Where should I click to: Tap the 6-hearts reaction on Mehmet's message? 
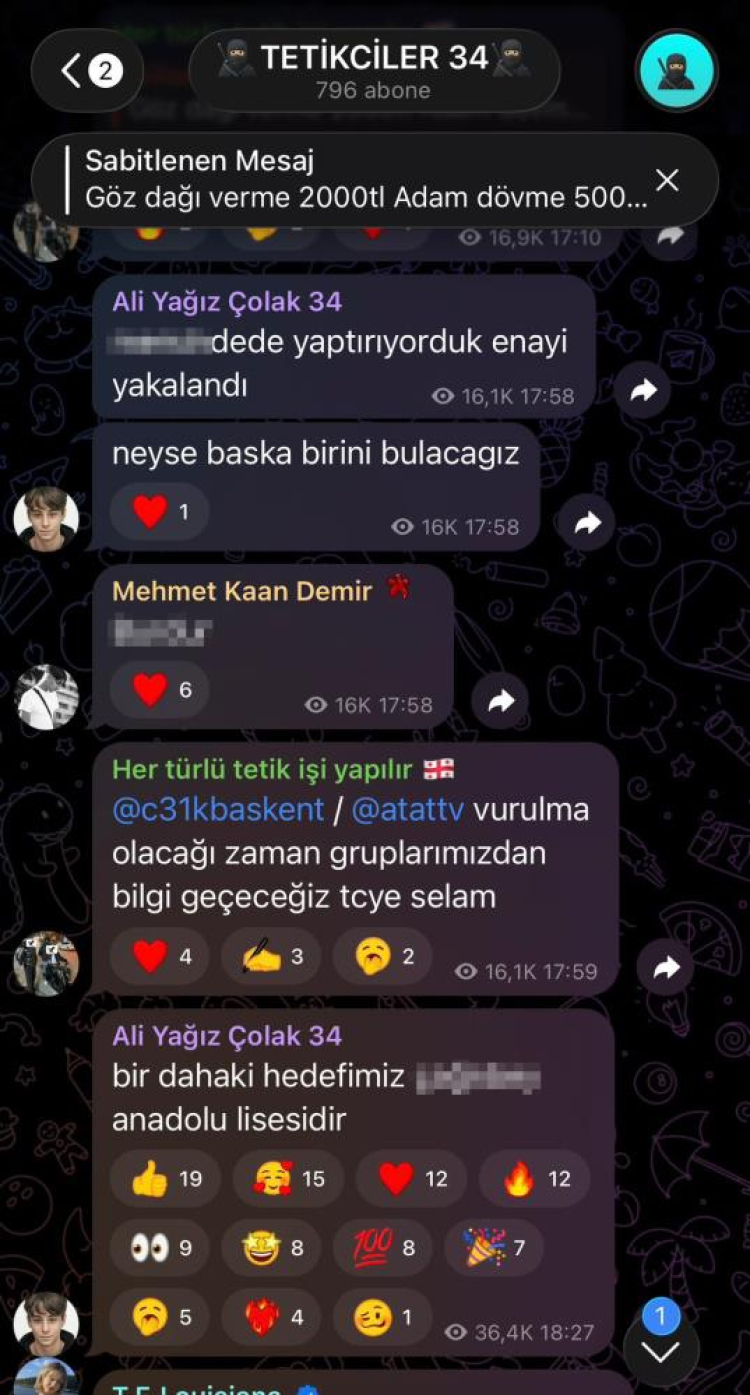pos(160,690)
